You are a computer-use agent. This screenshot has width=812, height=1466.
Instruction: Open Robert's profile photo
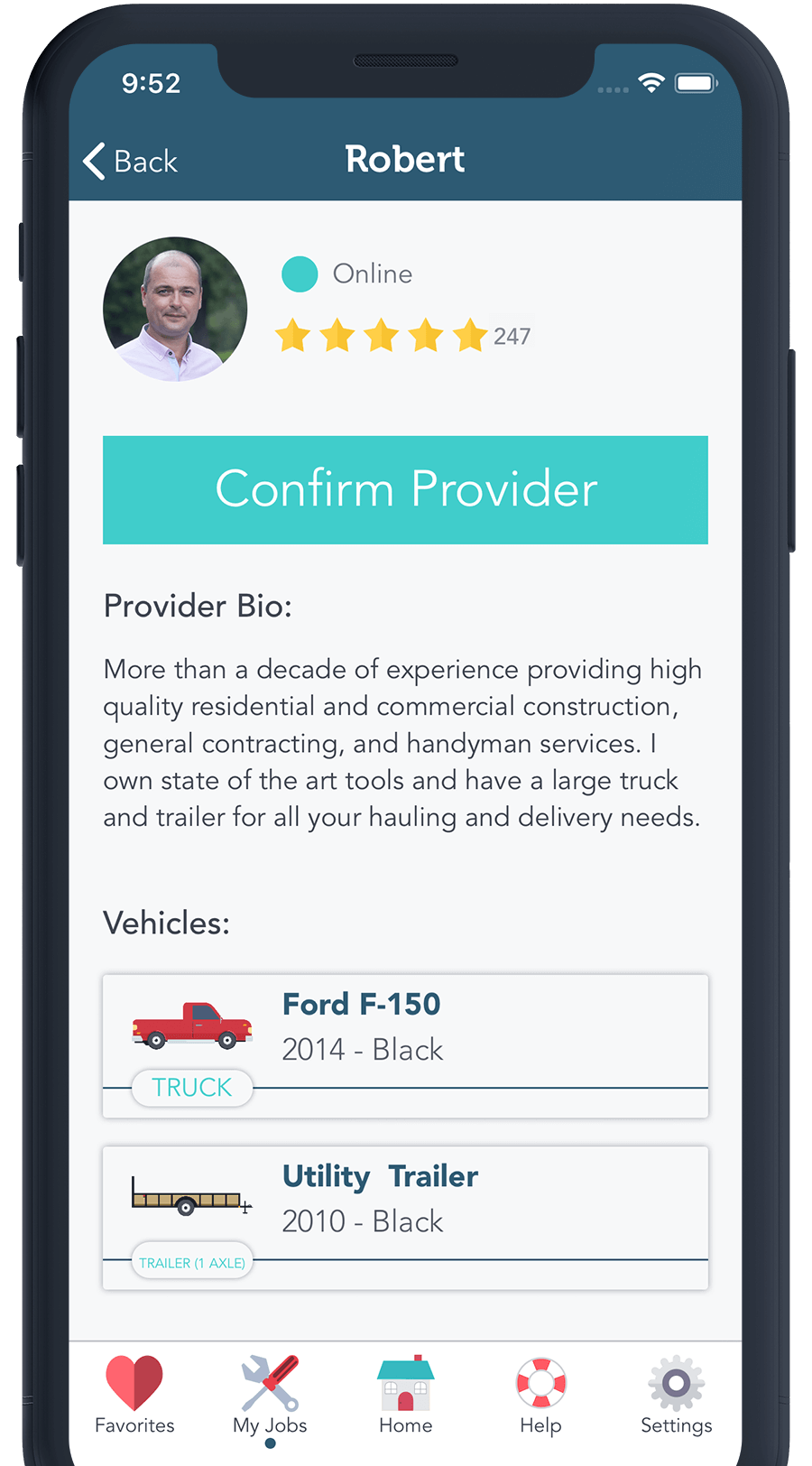(x=175, y=310)
